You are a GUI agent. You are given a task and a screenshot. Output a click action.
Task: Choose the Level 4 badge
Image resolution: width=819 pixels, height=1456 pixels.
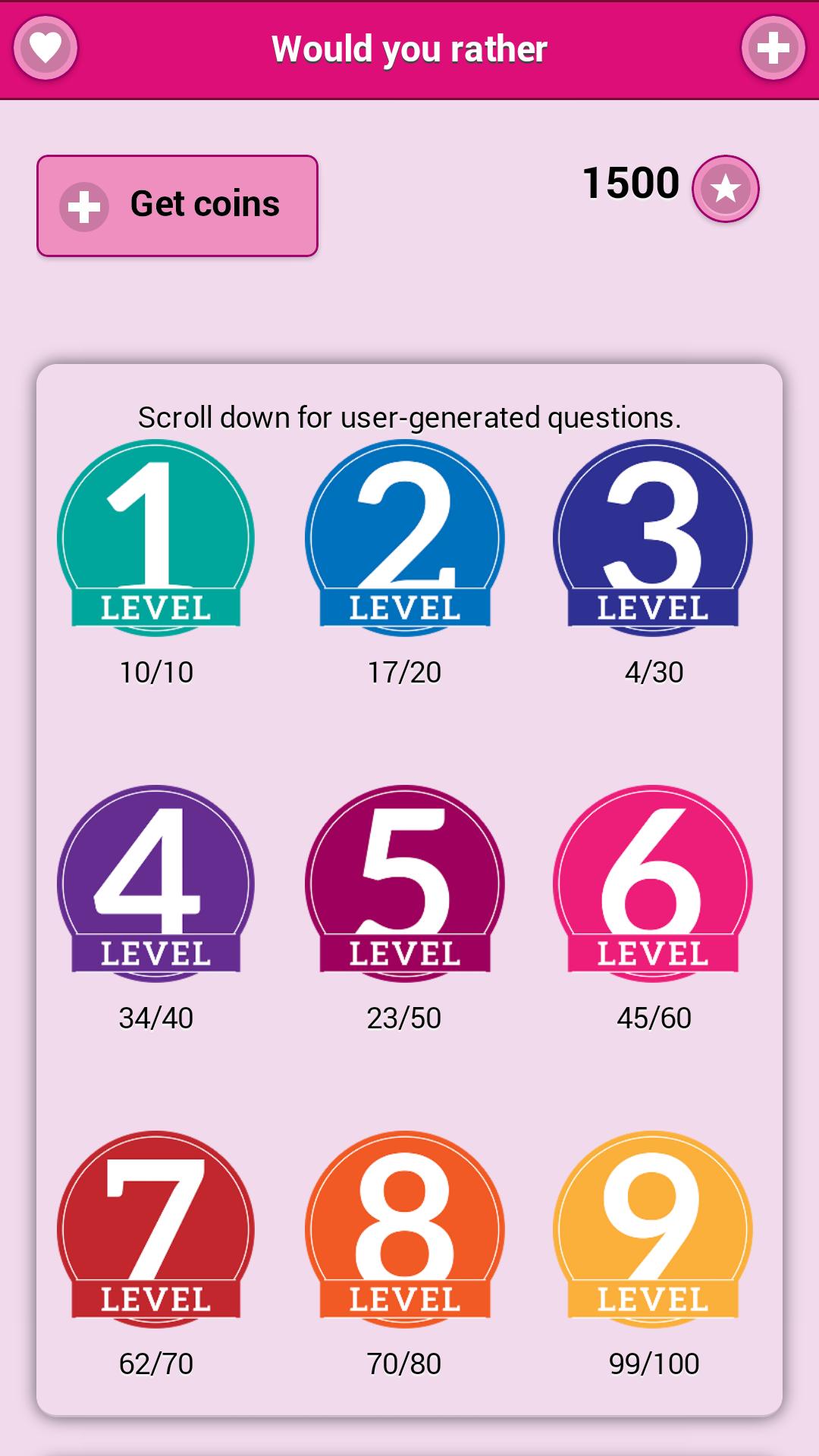pyautogui.click(x=156, y=883)
